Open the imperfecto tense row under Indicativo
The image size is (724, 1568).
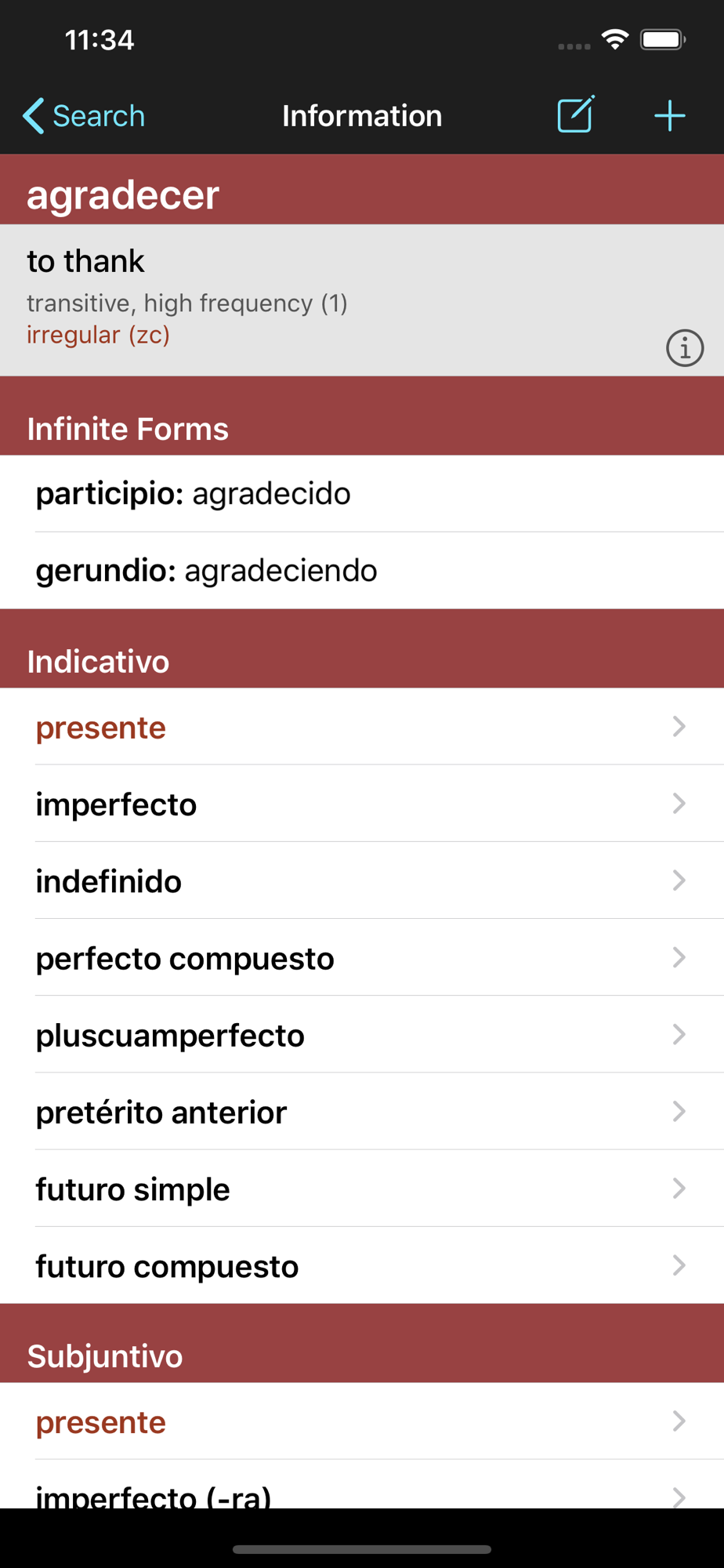pyautogui.click(x=362, y=804)
